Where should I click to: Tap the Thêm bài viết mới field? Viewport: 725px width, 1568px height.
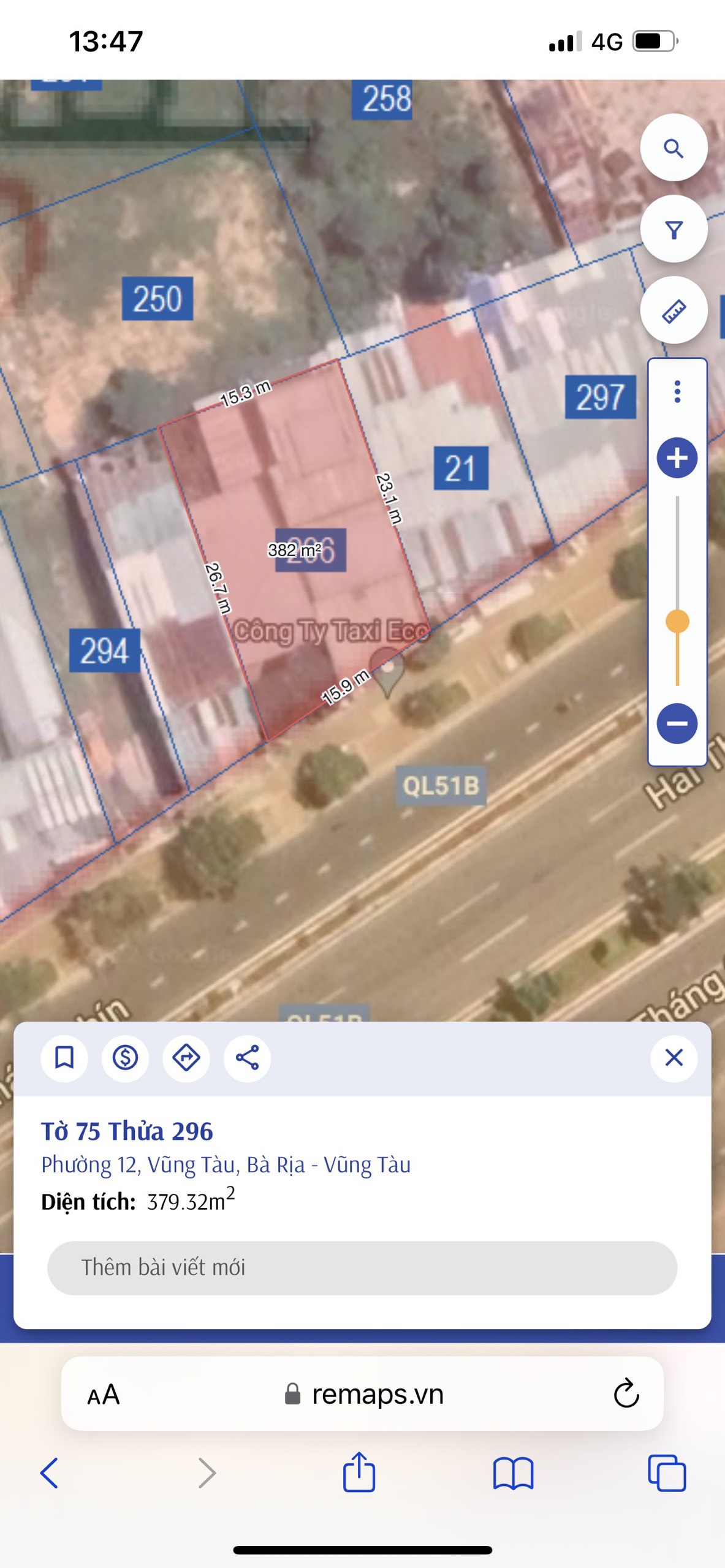point(362,1268)
